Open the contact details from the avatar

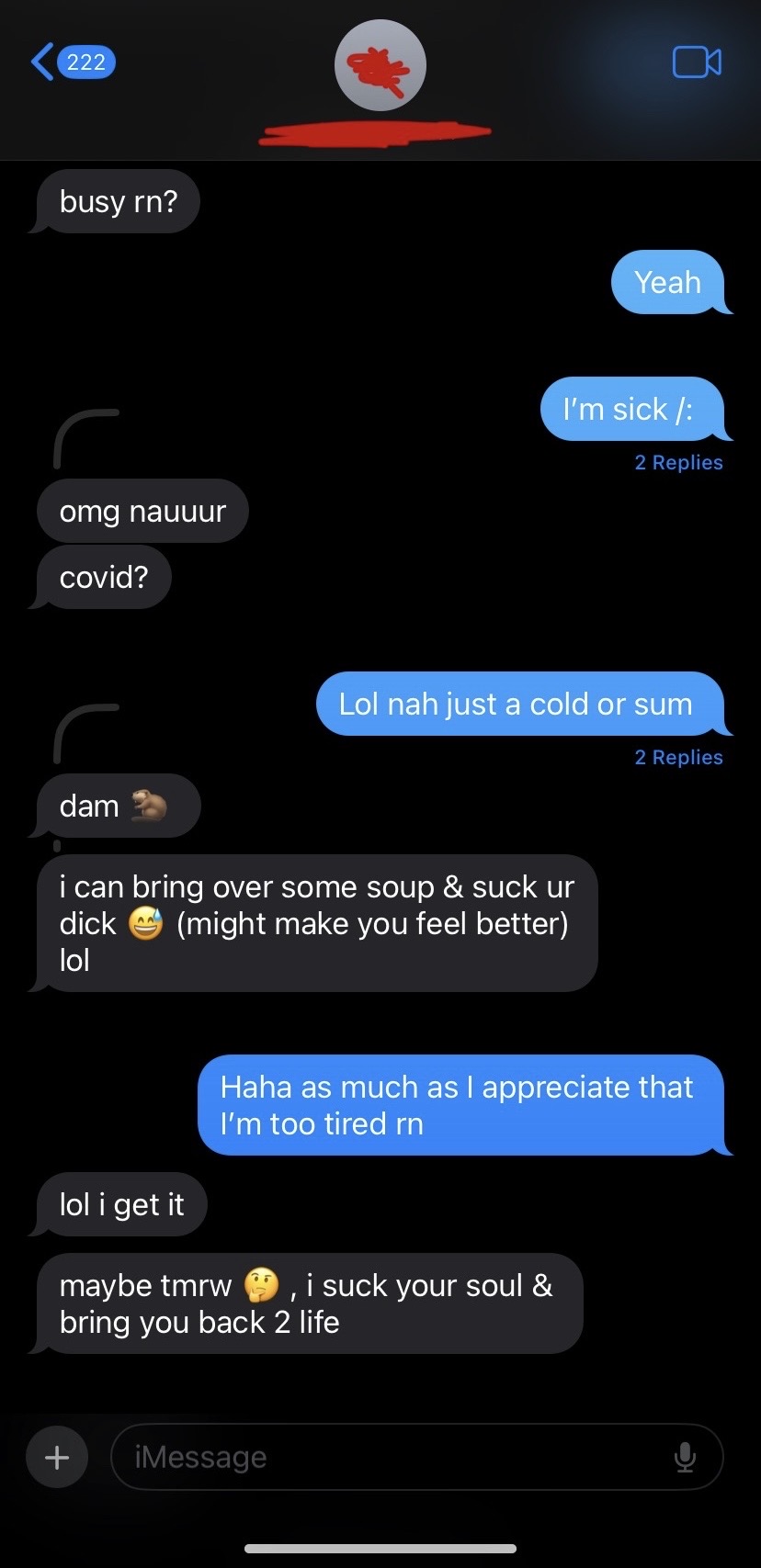point(380,66)
